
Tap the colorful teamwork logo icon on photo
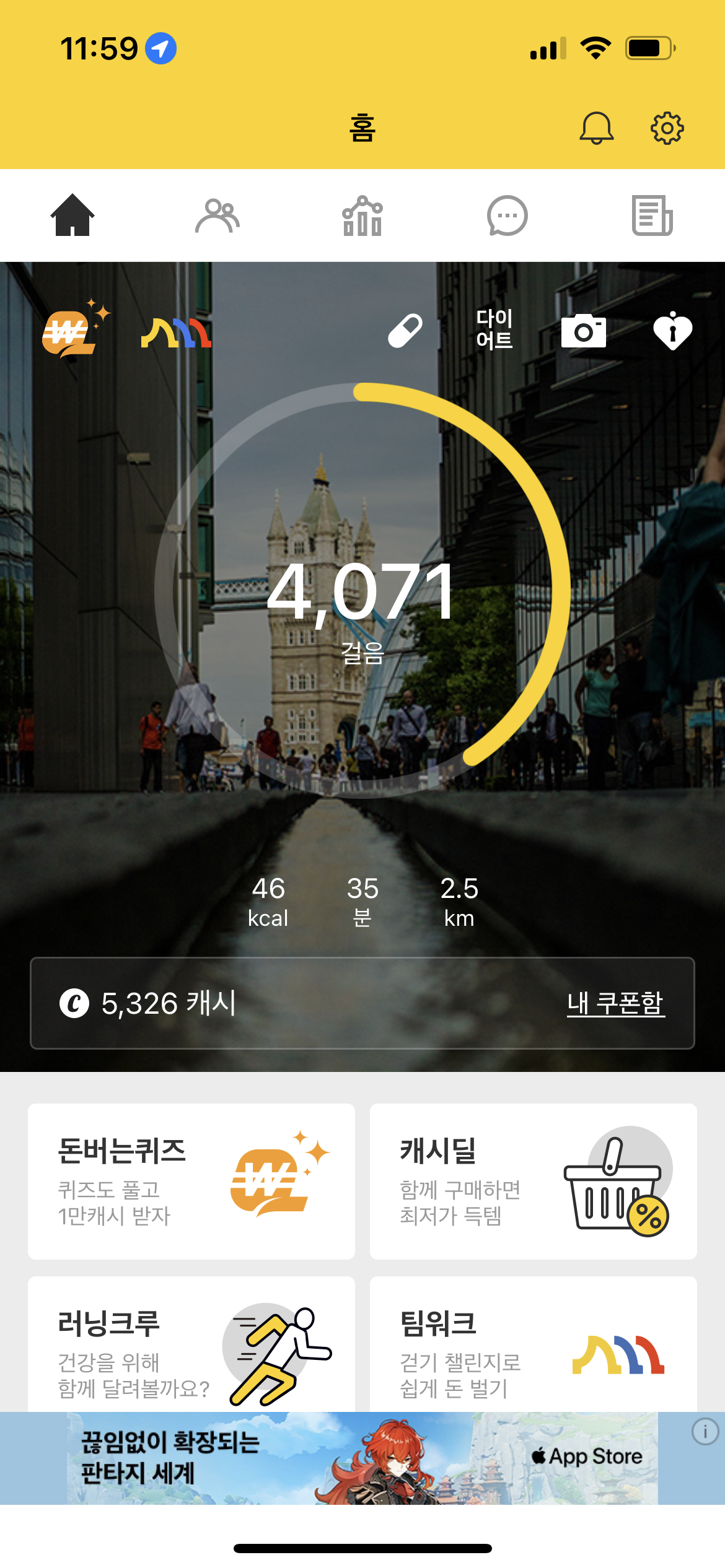(x=177, y=333)
